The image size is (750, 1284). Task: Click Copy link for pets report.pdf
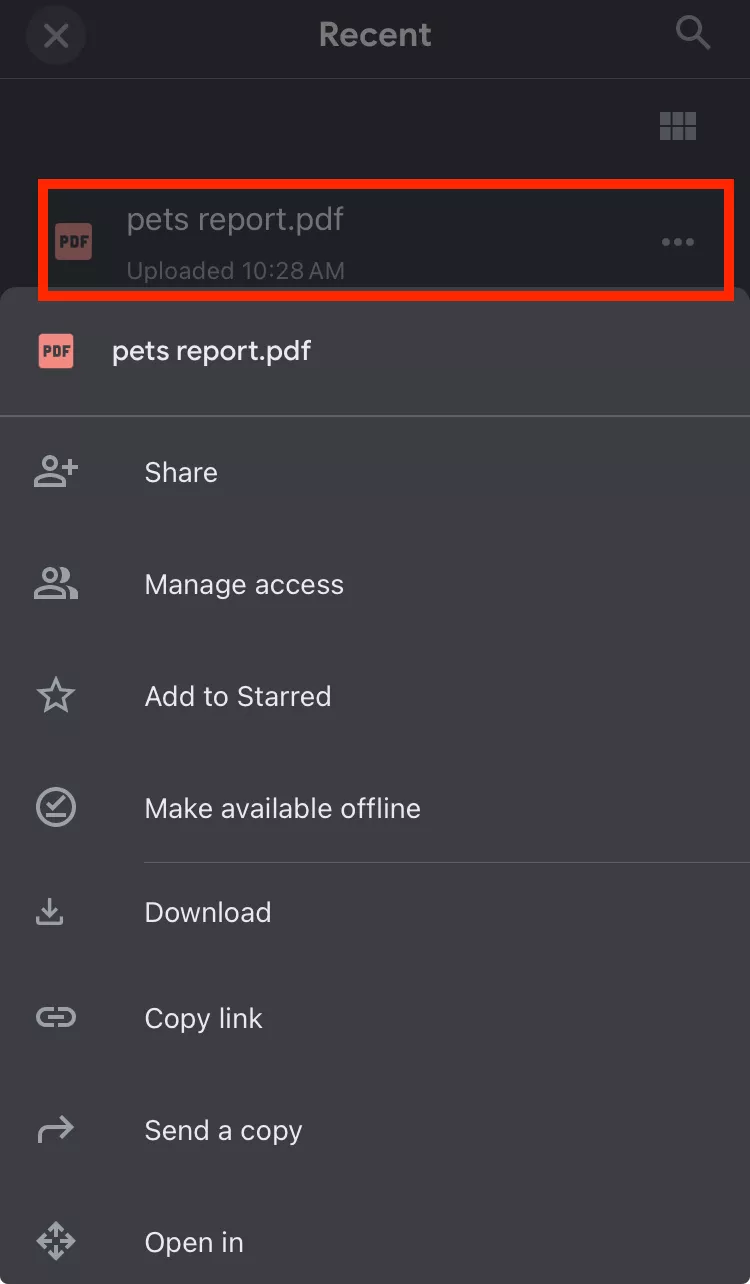(203, 1017)
